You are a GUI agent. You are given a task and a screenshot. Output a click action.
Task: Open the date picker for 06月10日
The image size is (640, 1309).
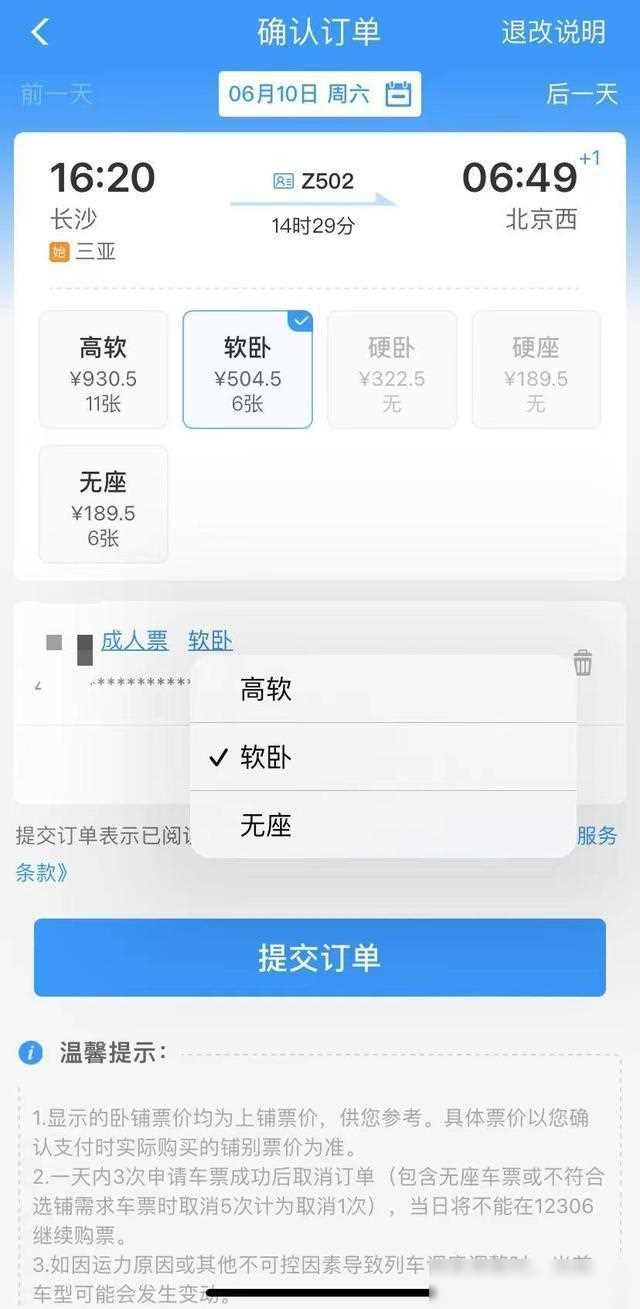coord(319,94)
